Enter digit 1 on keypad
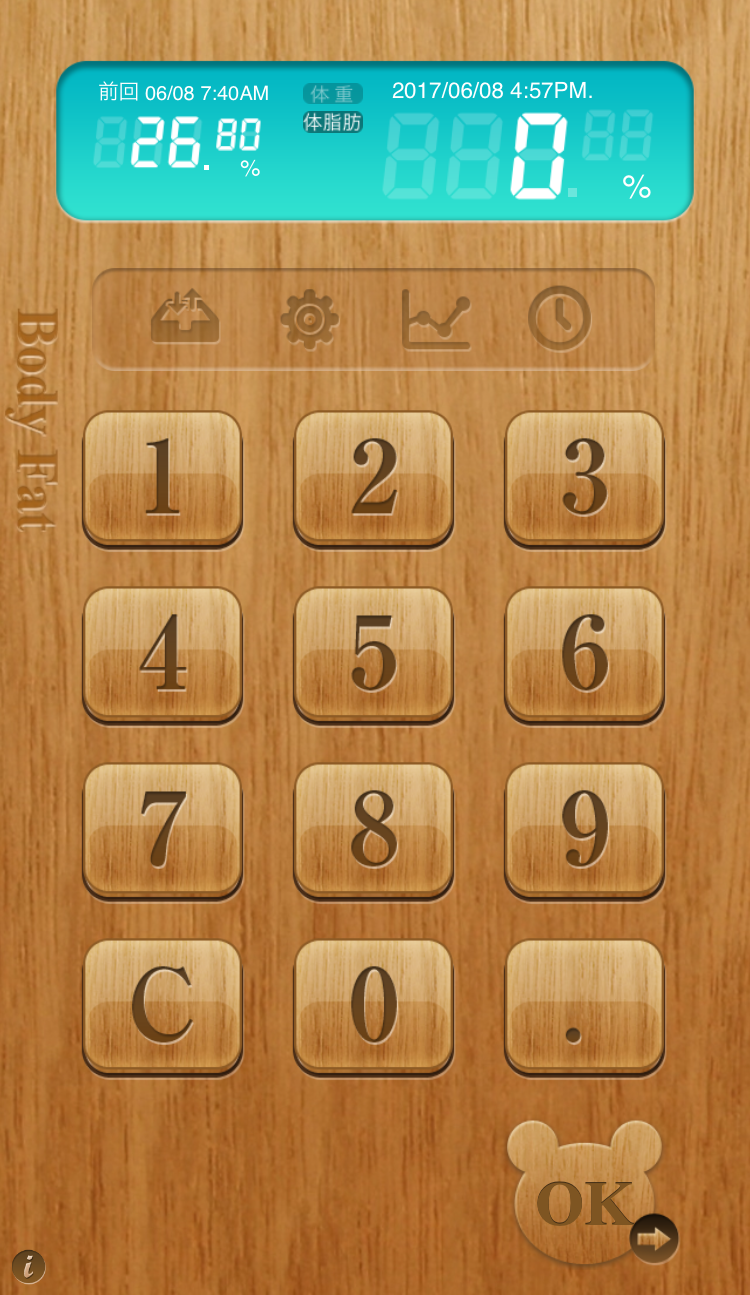 point(162,477)
